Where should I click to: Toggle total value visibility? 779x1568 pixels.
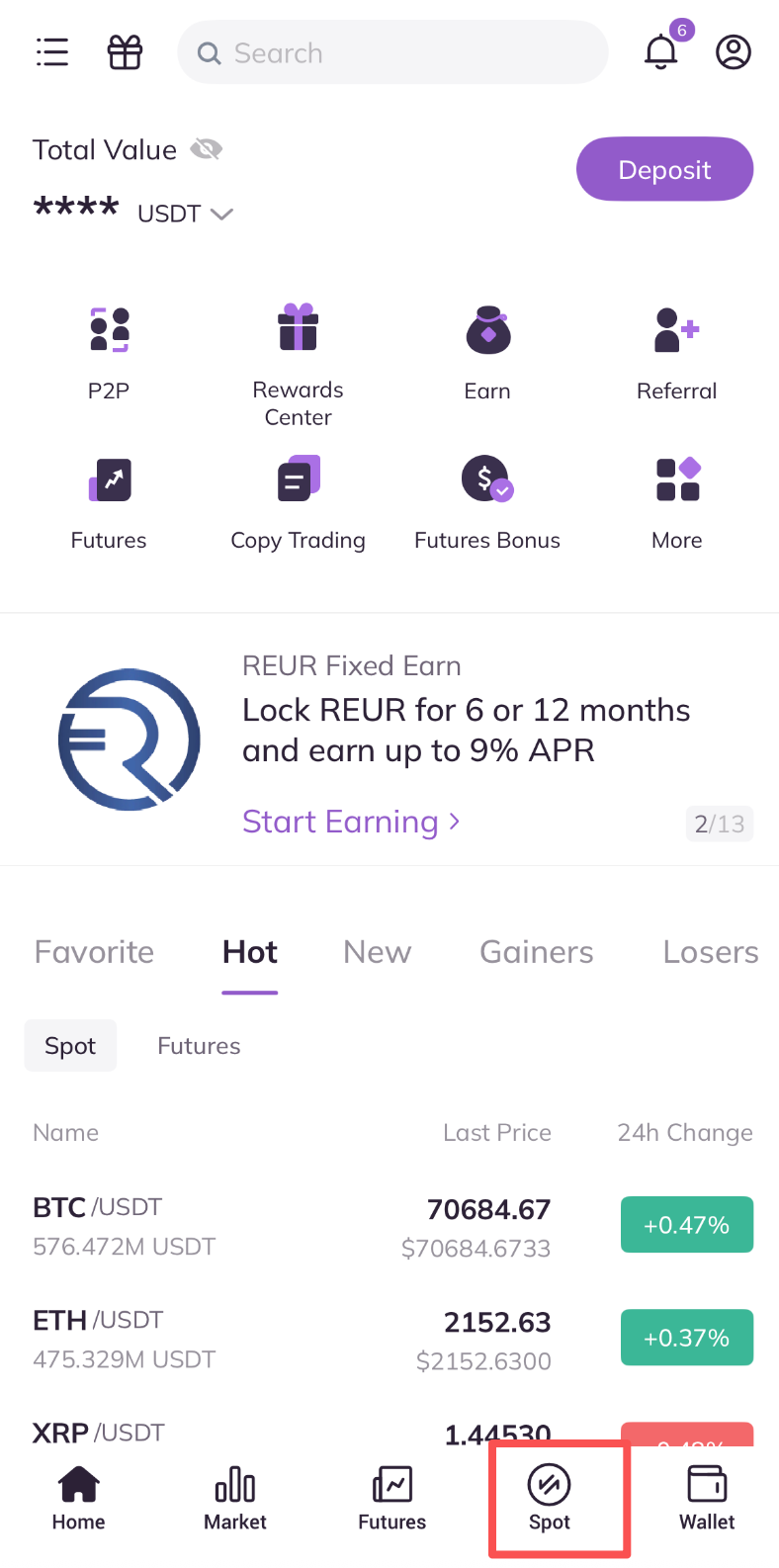tap(207, 149)
